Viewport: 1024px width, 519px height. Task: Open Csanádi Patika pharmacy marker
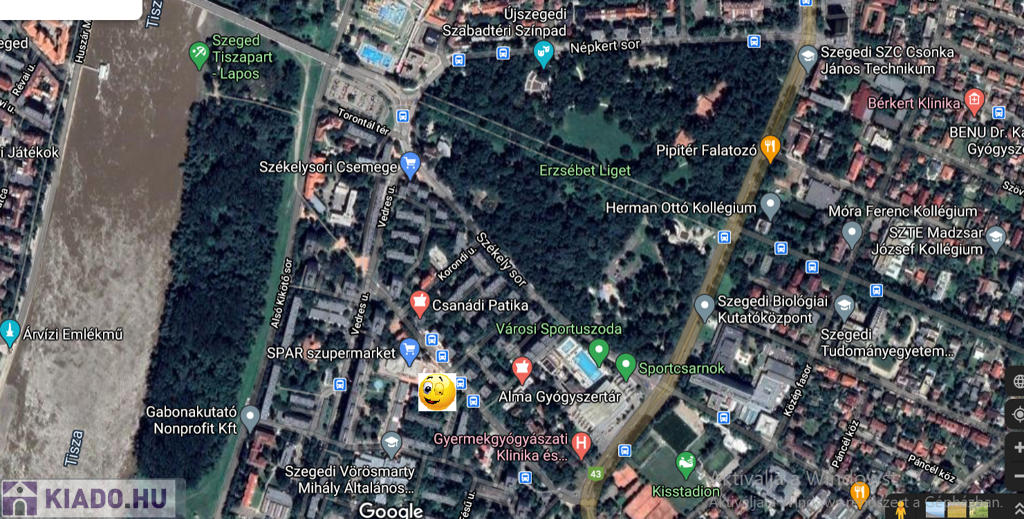click(x=420, y=302)
